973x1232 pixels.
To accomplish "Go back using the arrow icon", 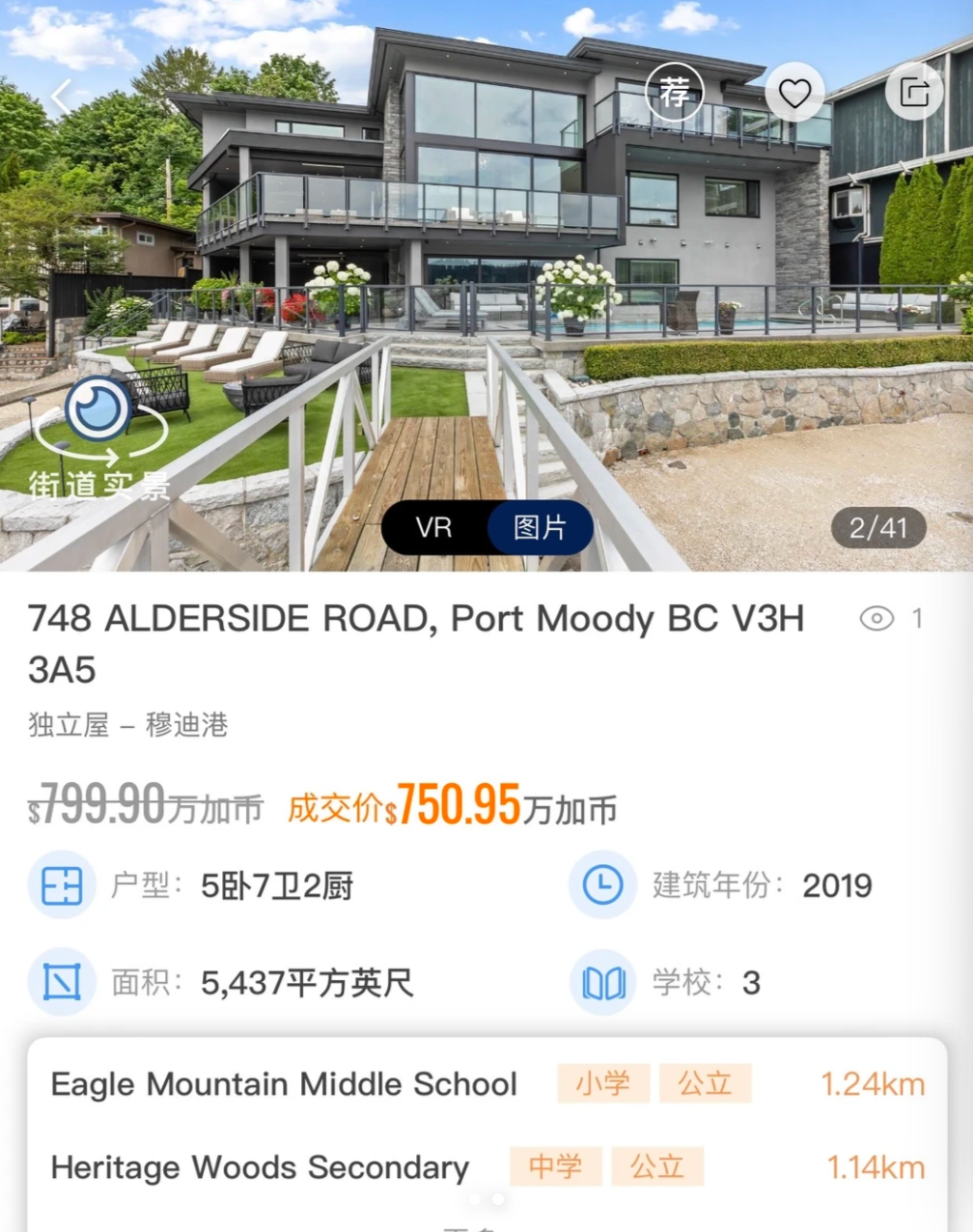I will (x=62, y=97).
